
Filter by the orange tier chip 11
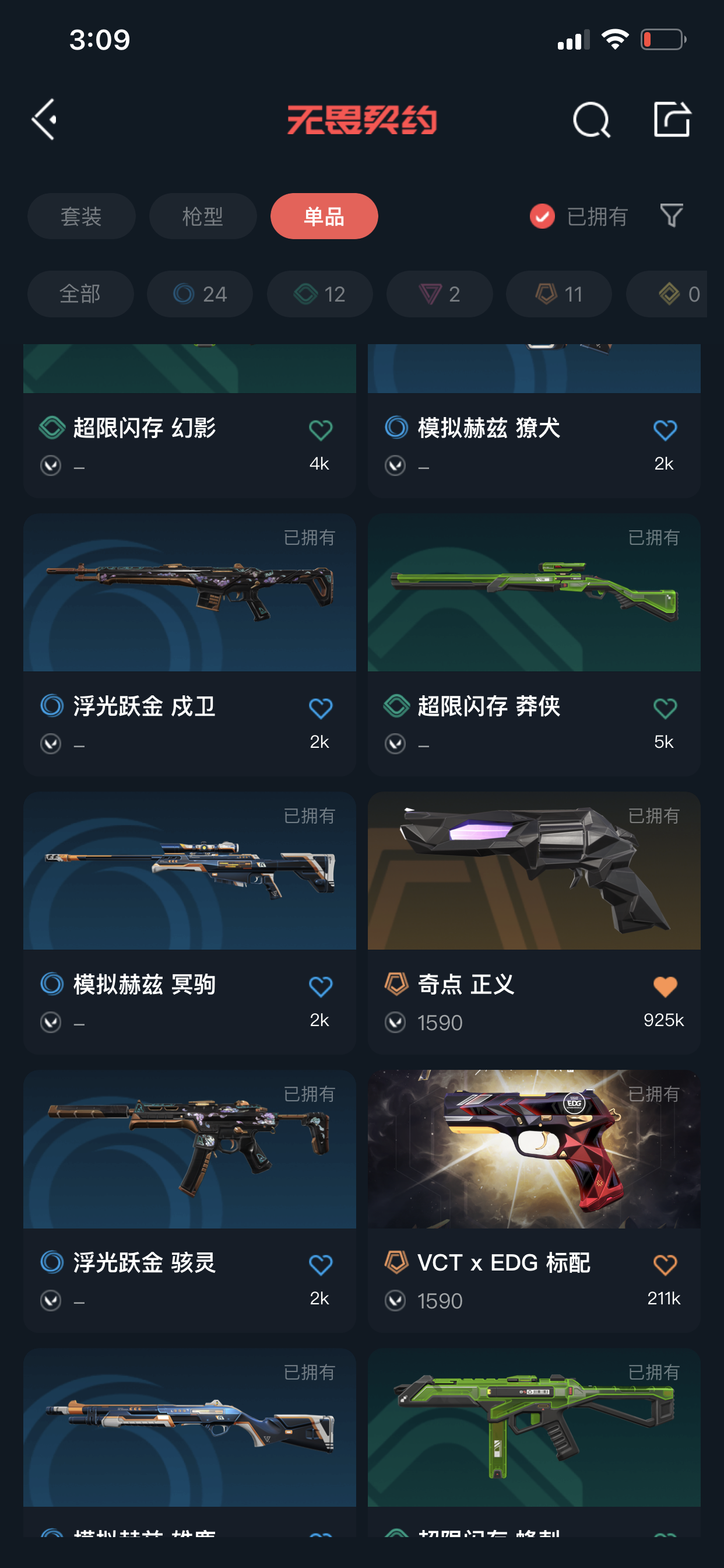point(558,294)
